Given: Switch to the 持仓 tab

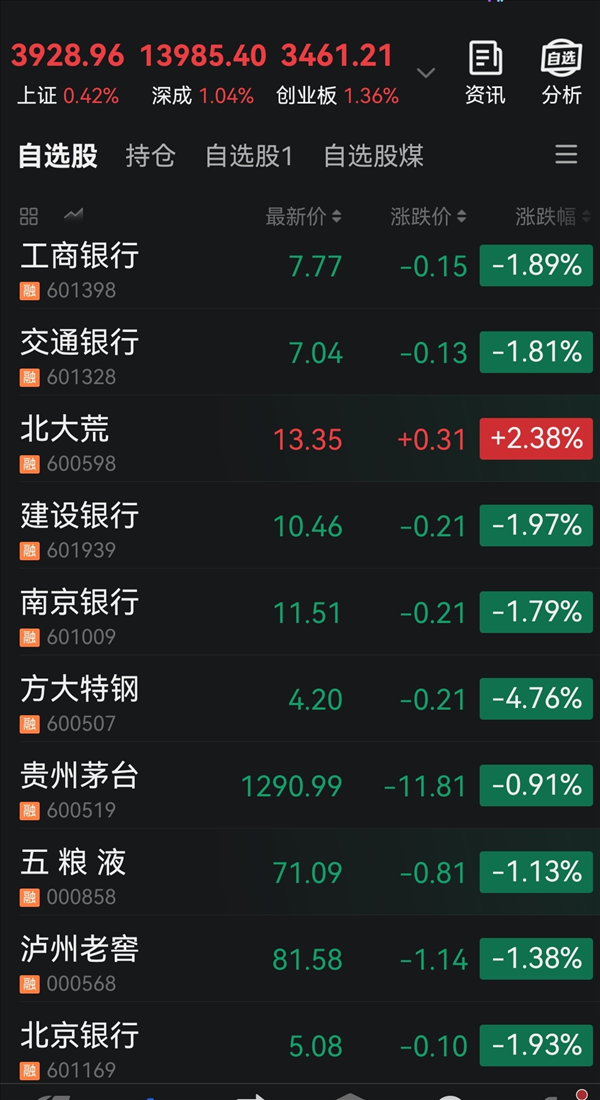Looking at the screenshot, I should coord(150,156).
